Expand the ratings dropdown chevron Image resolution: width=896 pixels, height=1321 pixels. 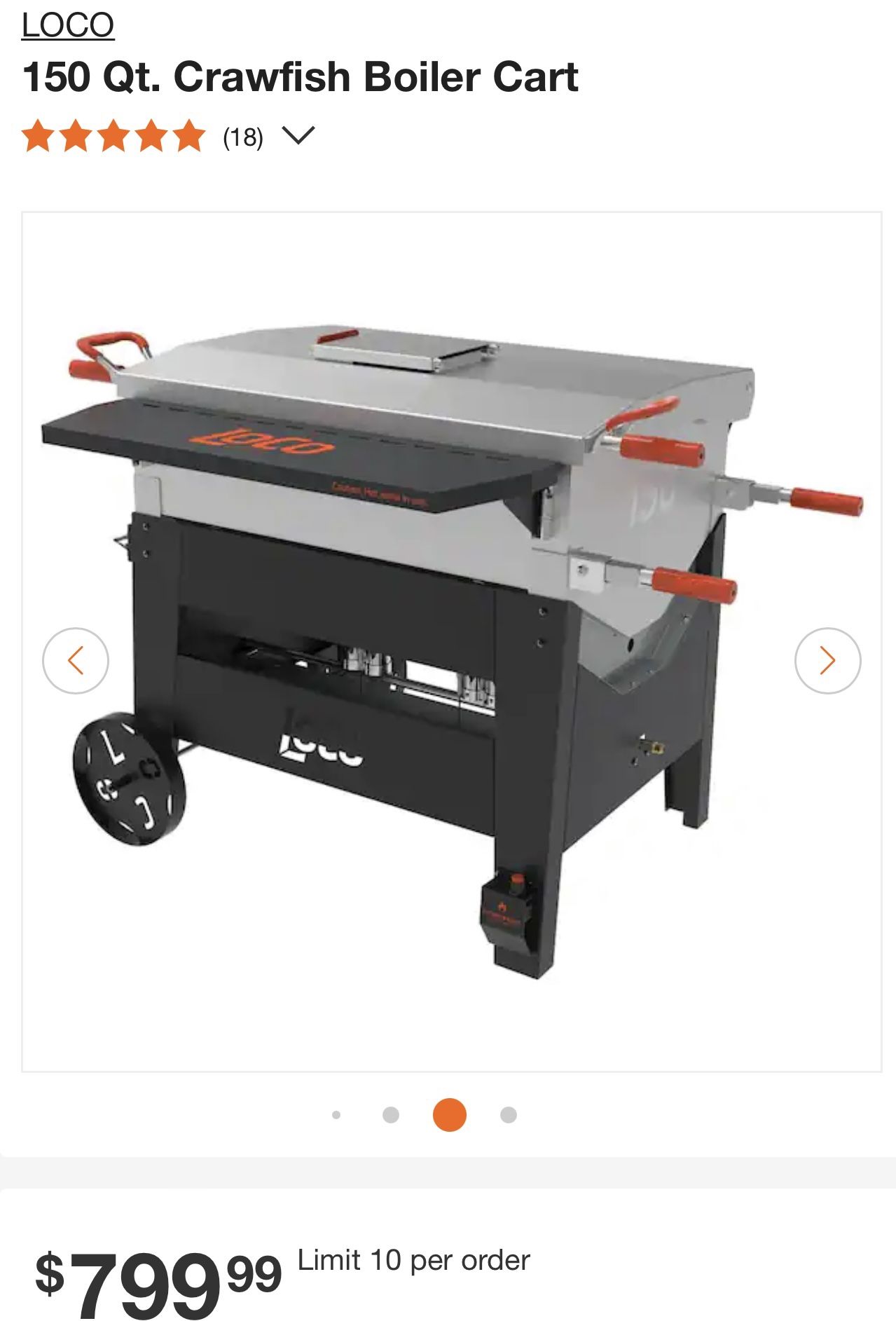[298, 135]
